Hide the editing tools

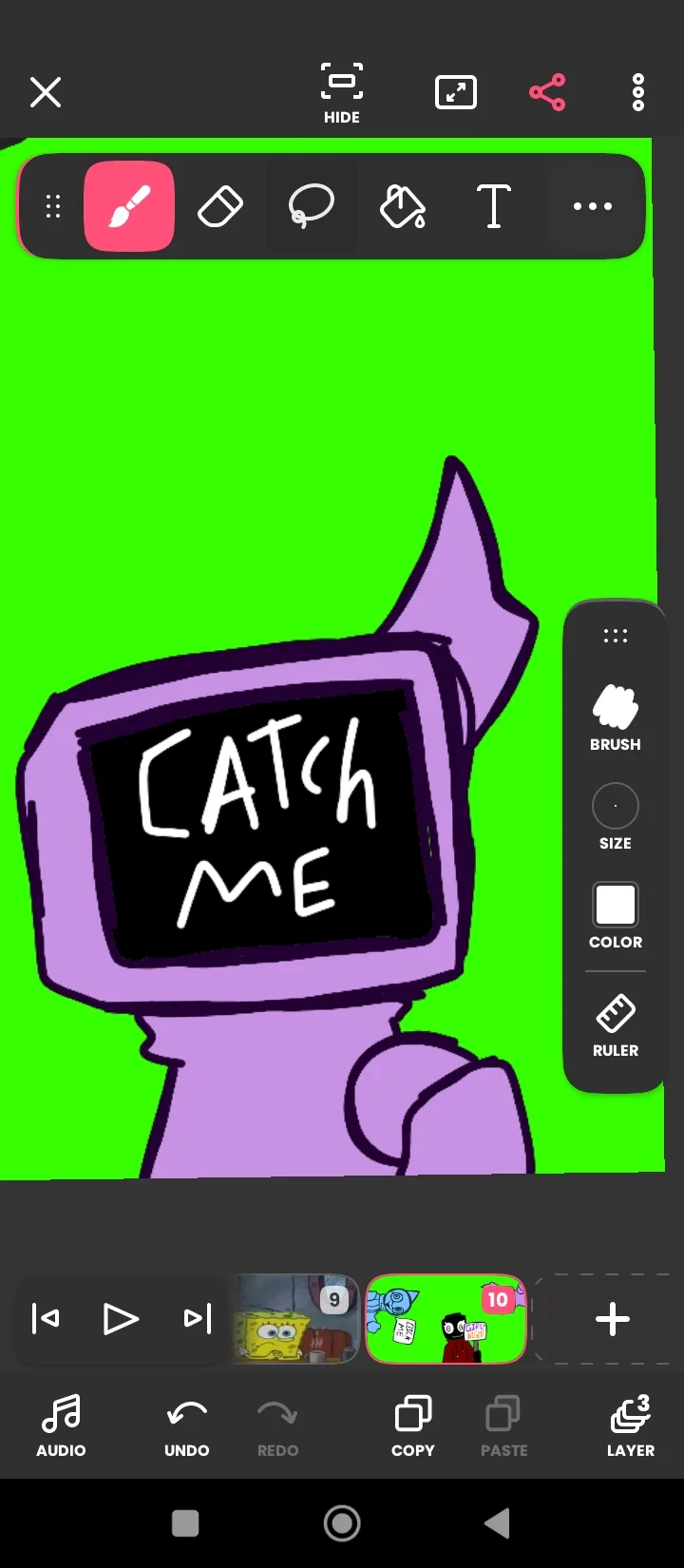point(342,93)
